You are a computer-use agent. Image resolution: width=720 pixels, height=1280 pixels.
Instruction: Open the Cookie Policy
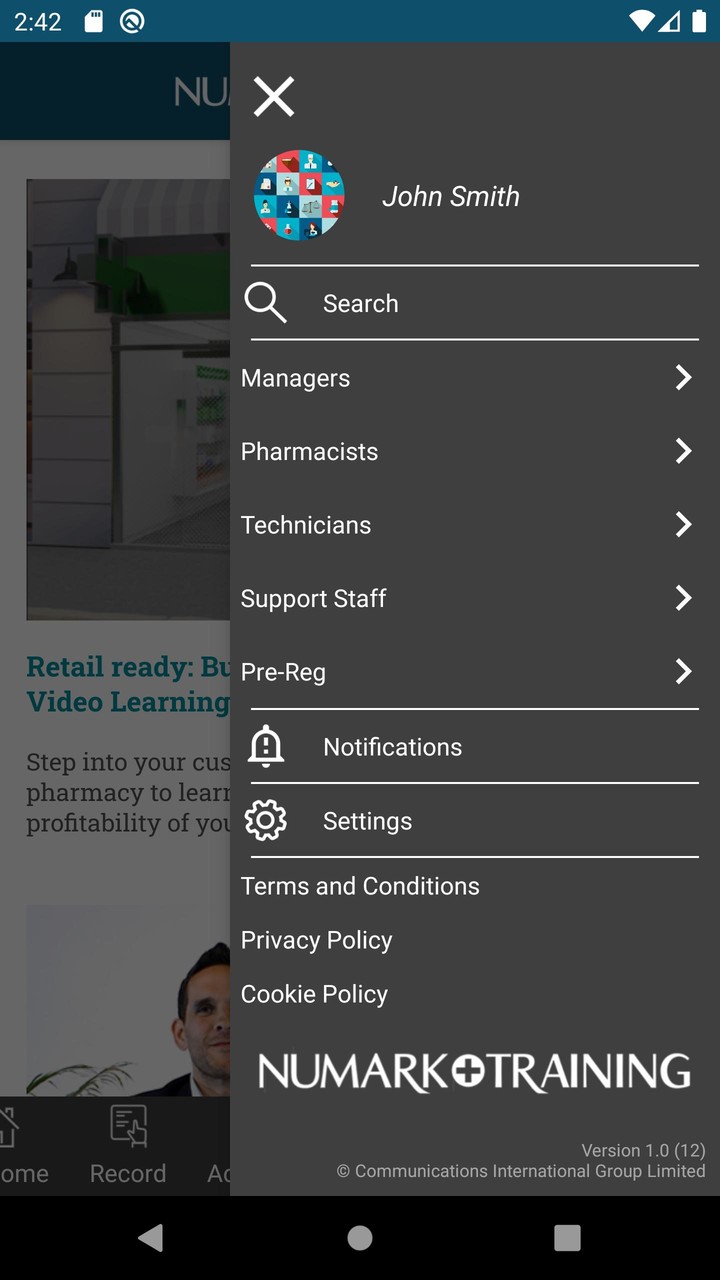(x=314, y=994)
